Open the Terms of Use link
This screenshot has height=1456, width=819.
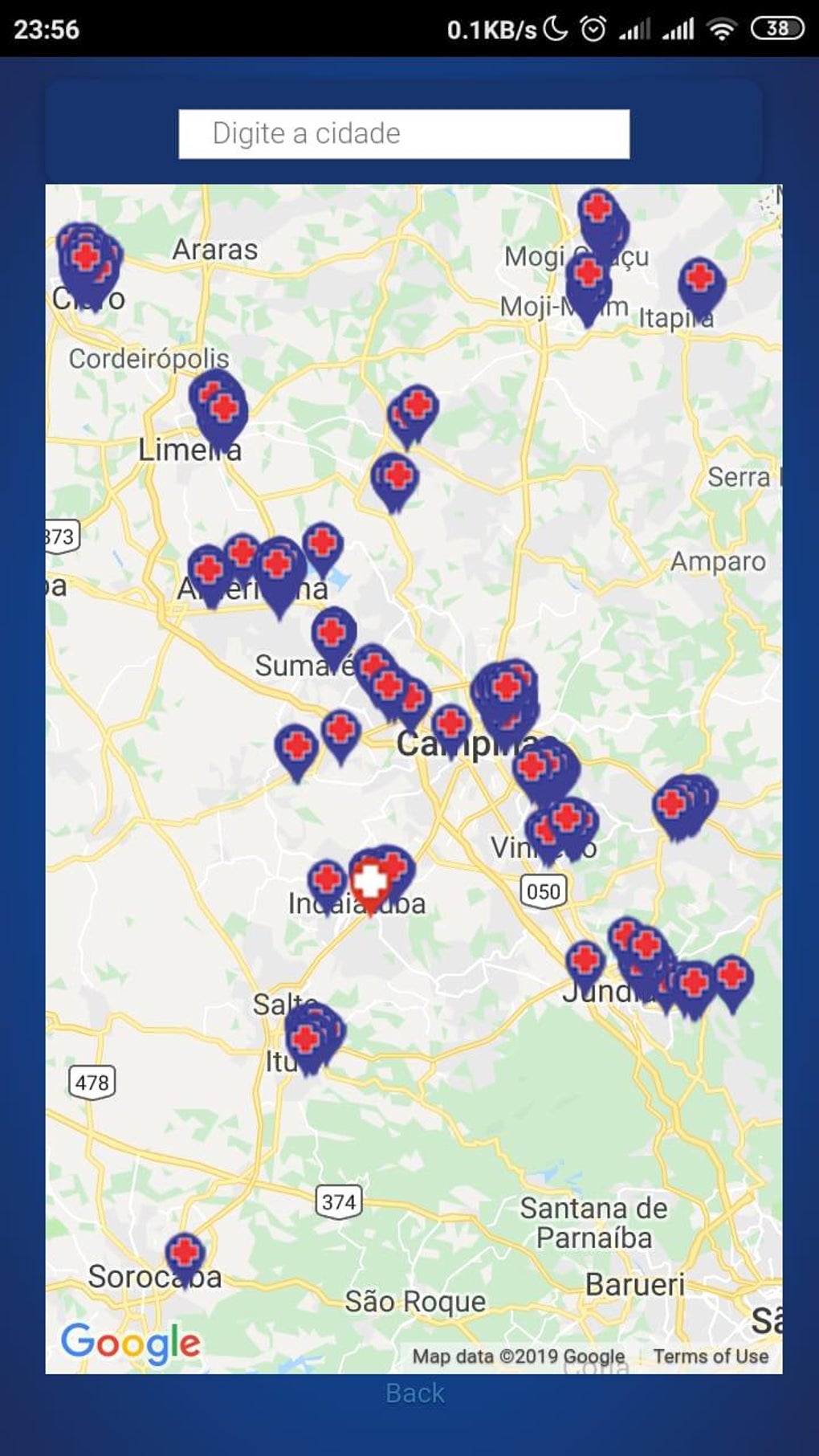click(x=711, y=1356)
